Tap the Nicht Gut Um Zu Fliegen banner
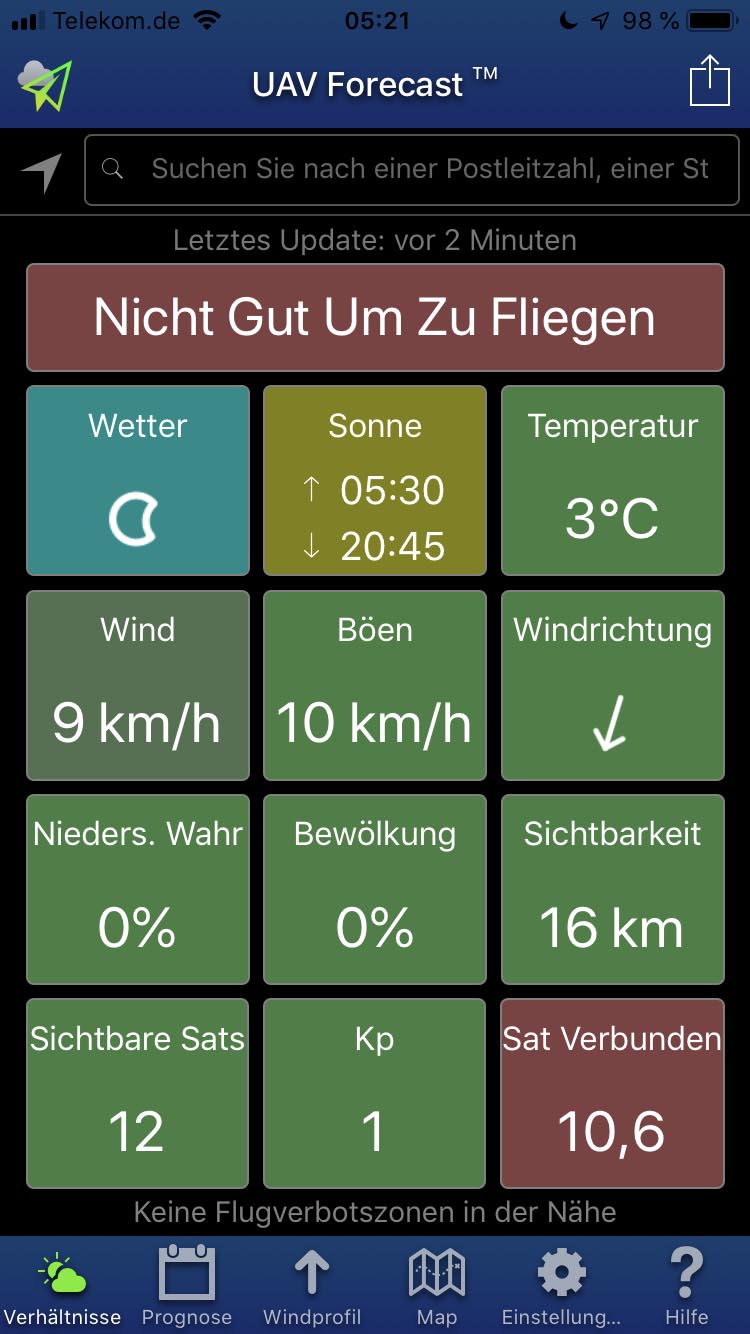The image size is (750, 1334). [x=375, y=318]
